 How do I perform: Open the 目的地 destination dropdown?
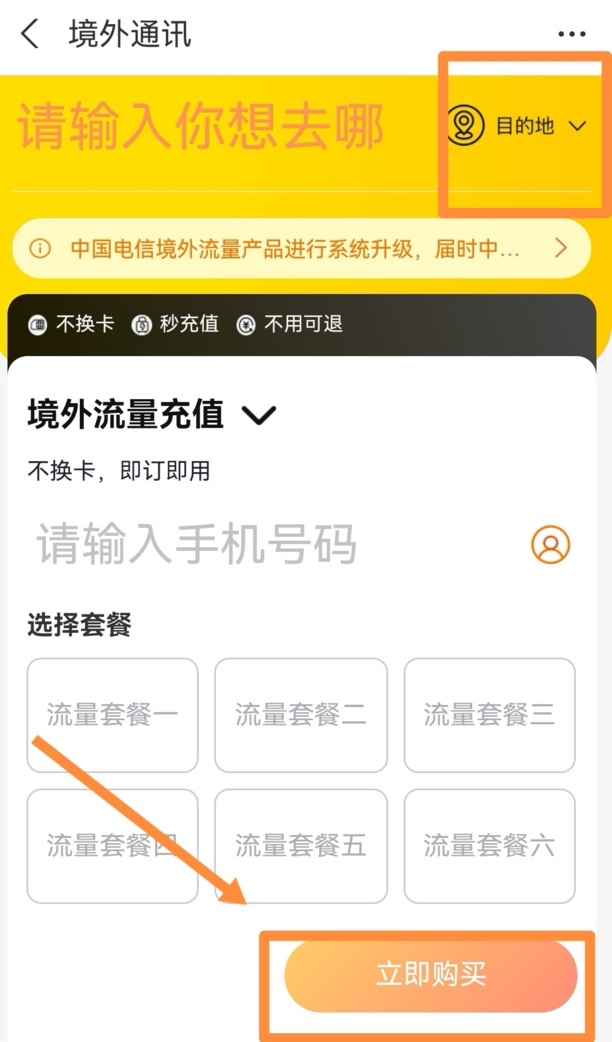(516, 127)
